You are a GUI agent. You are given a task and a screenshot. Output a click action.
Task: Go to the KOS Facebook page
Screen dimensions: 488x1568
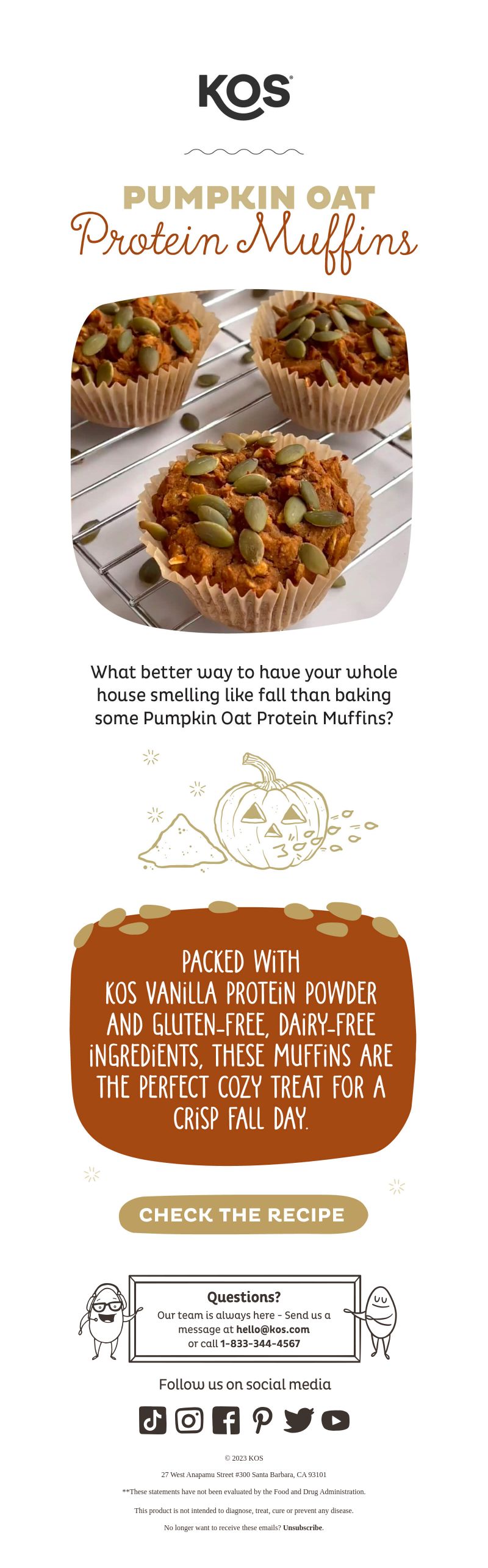[226, 1420]
